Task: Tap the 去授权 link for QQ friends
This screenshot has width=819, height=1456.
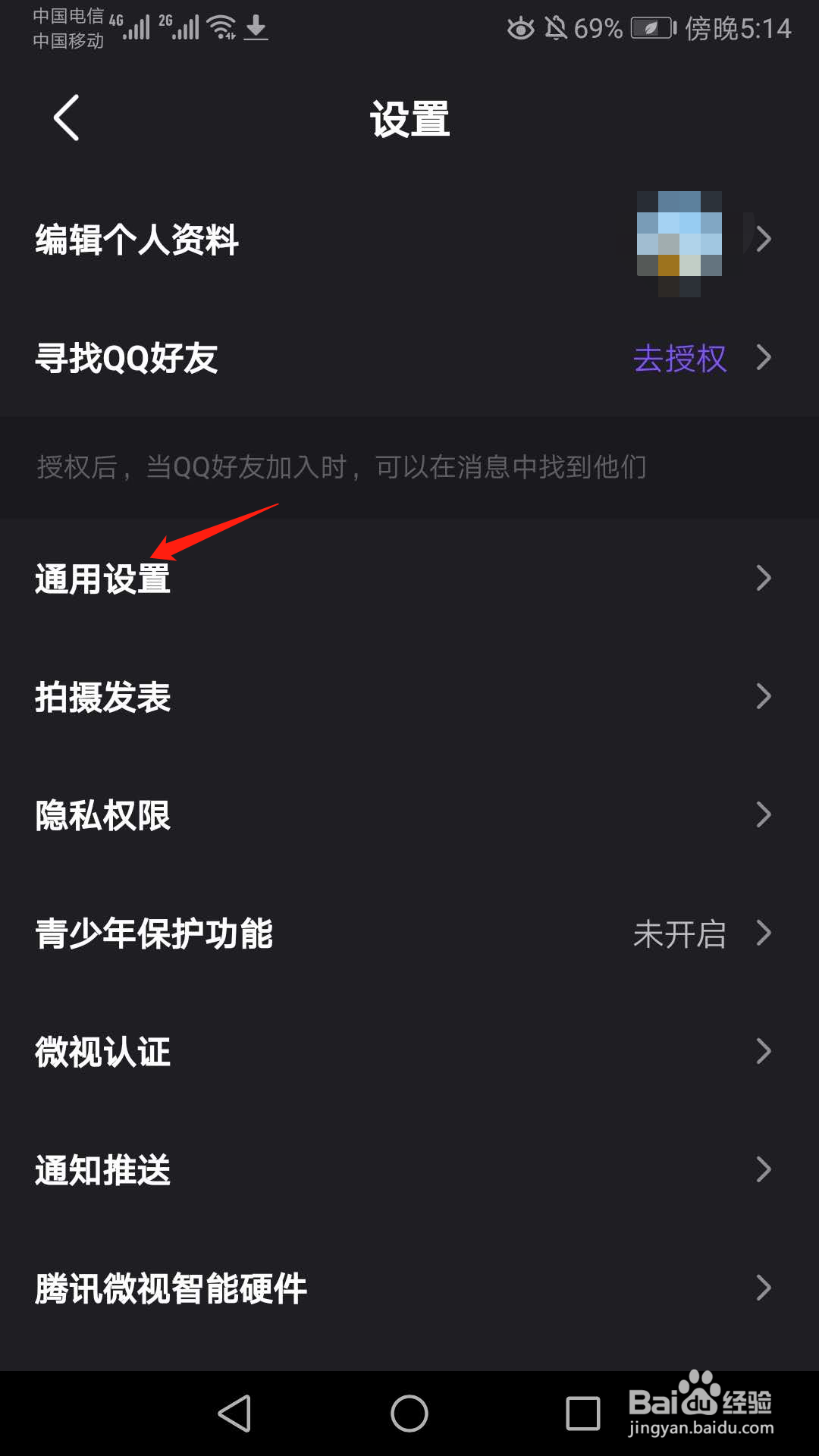Action: tap(679, 357)
